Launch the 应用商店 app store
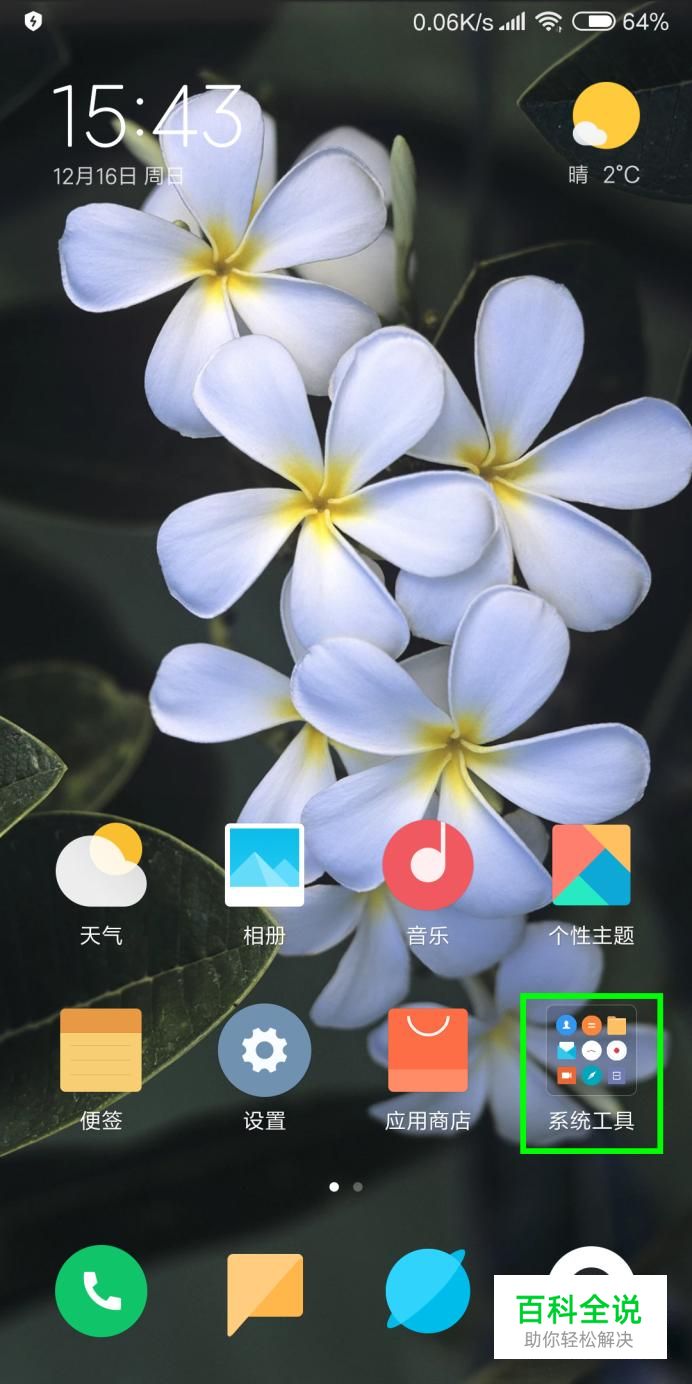The width and height of the screenshot is (692, 1384). [427, 1050]
